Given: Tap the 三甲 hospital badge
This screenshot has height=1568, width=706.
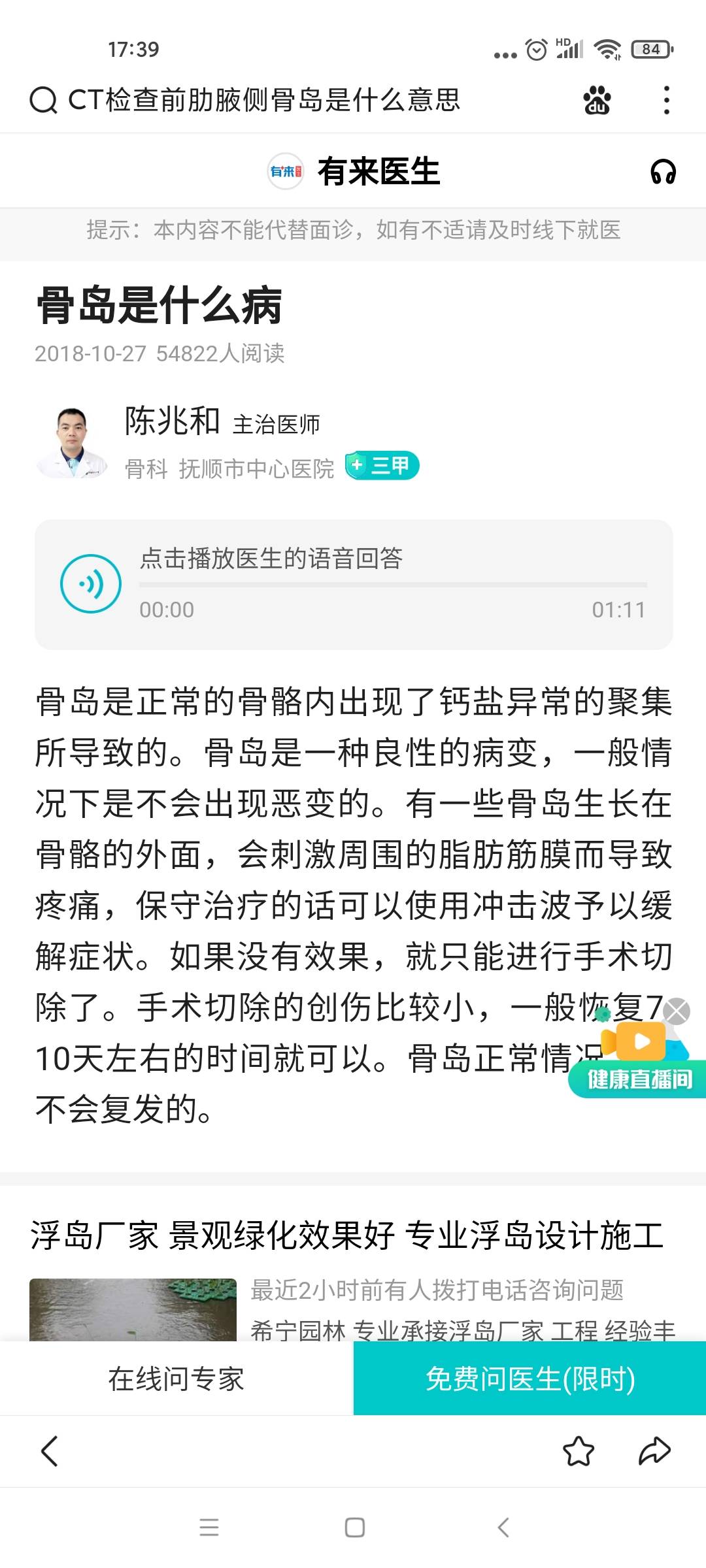Looking at the screenshot, I should click(383, 466).
